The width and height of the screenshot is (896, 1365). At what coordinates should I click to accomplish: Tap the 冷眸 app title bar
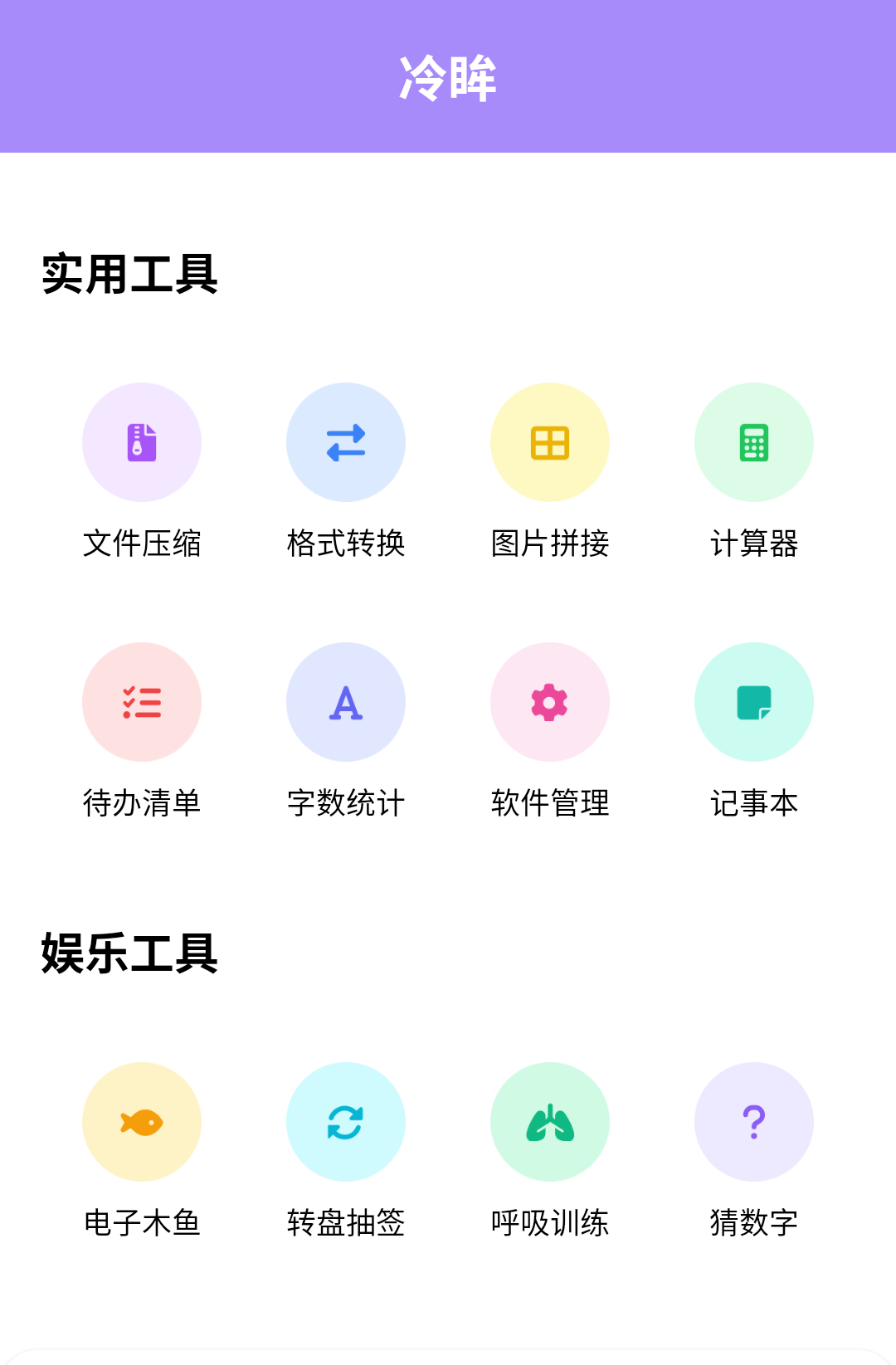(448, 75)
